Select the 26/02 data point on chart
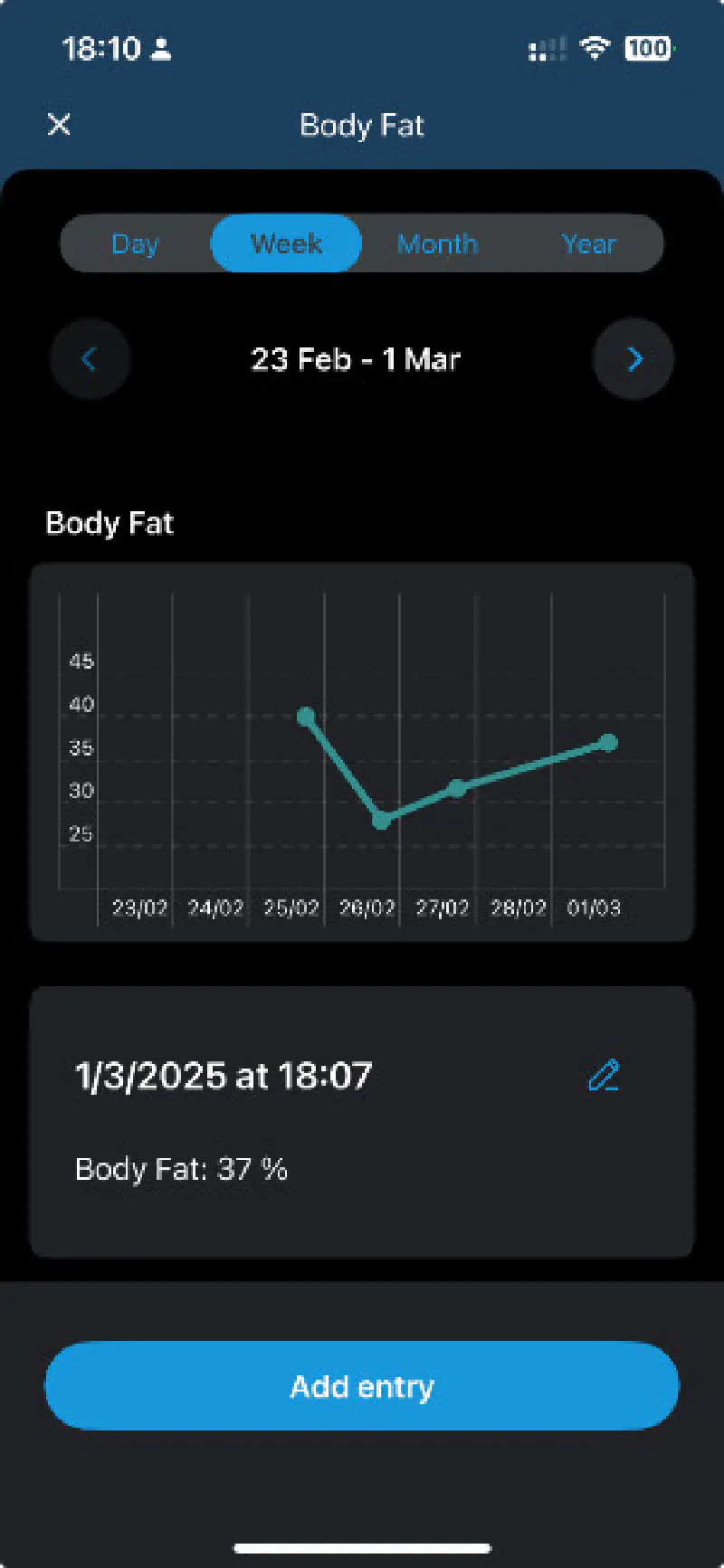 tap(382, 820)
